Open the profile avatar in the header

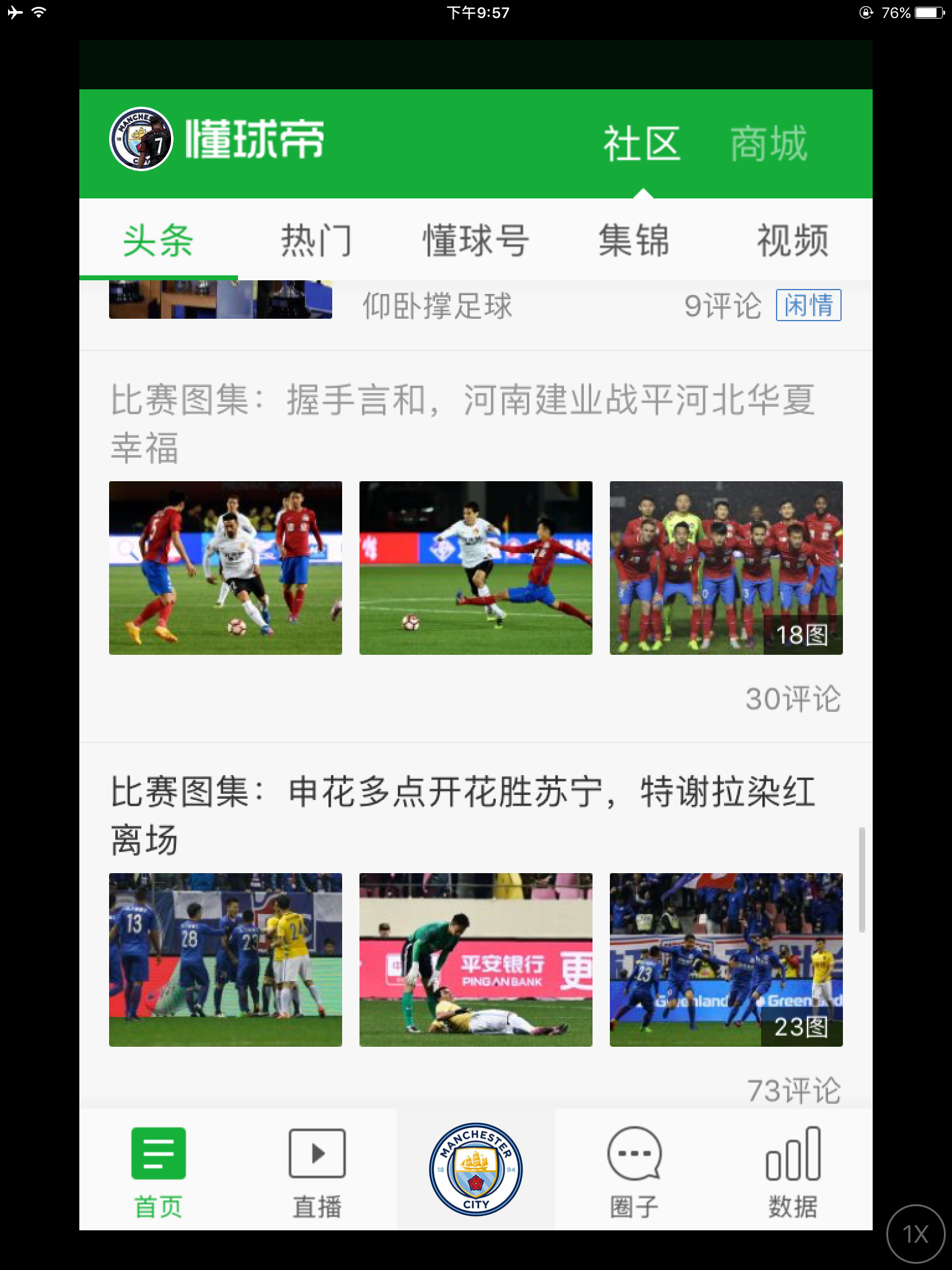click(x=141, y=139)
